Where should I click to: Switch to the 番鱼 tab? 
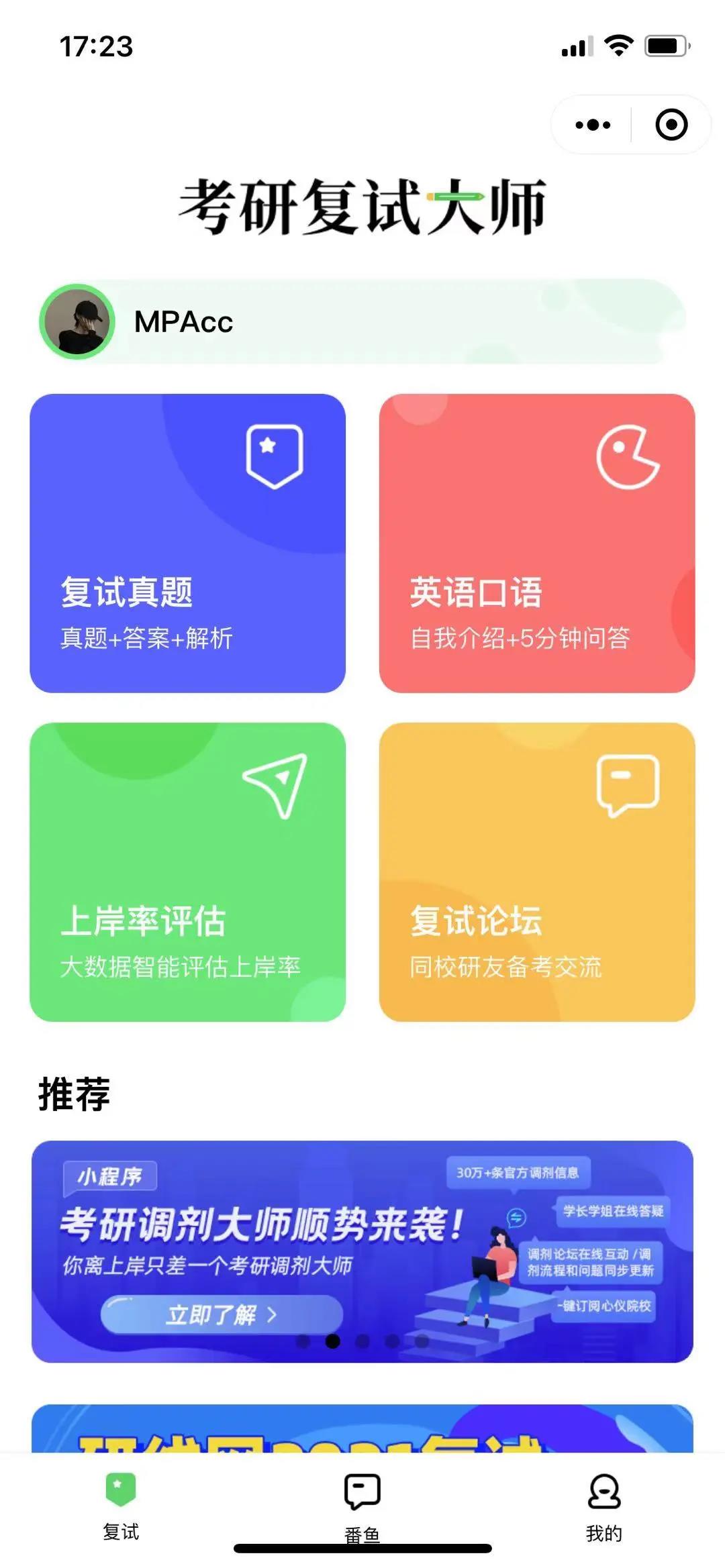pos(362,1502)
